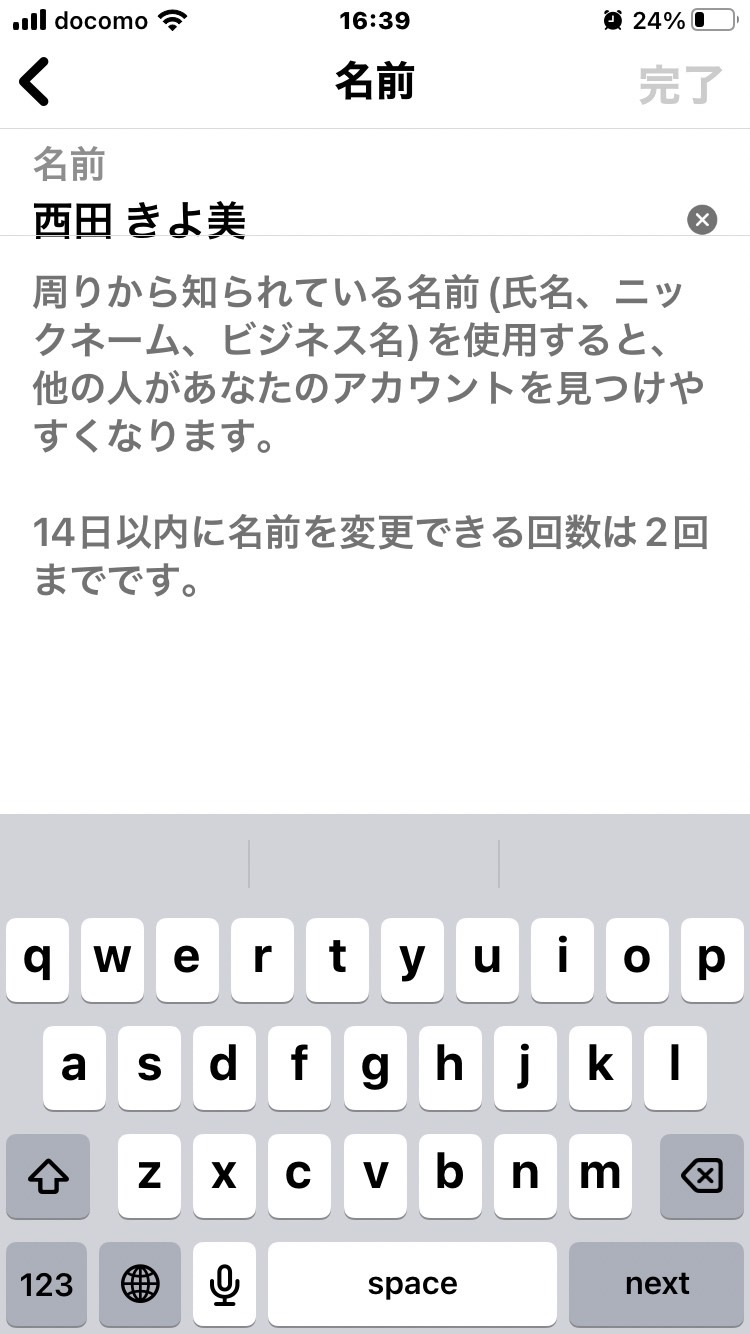Switch to the 123 numeric keyboard
This screenshot has height=1334, width=750.
47,1284
